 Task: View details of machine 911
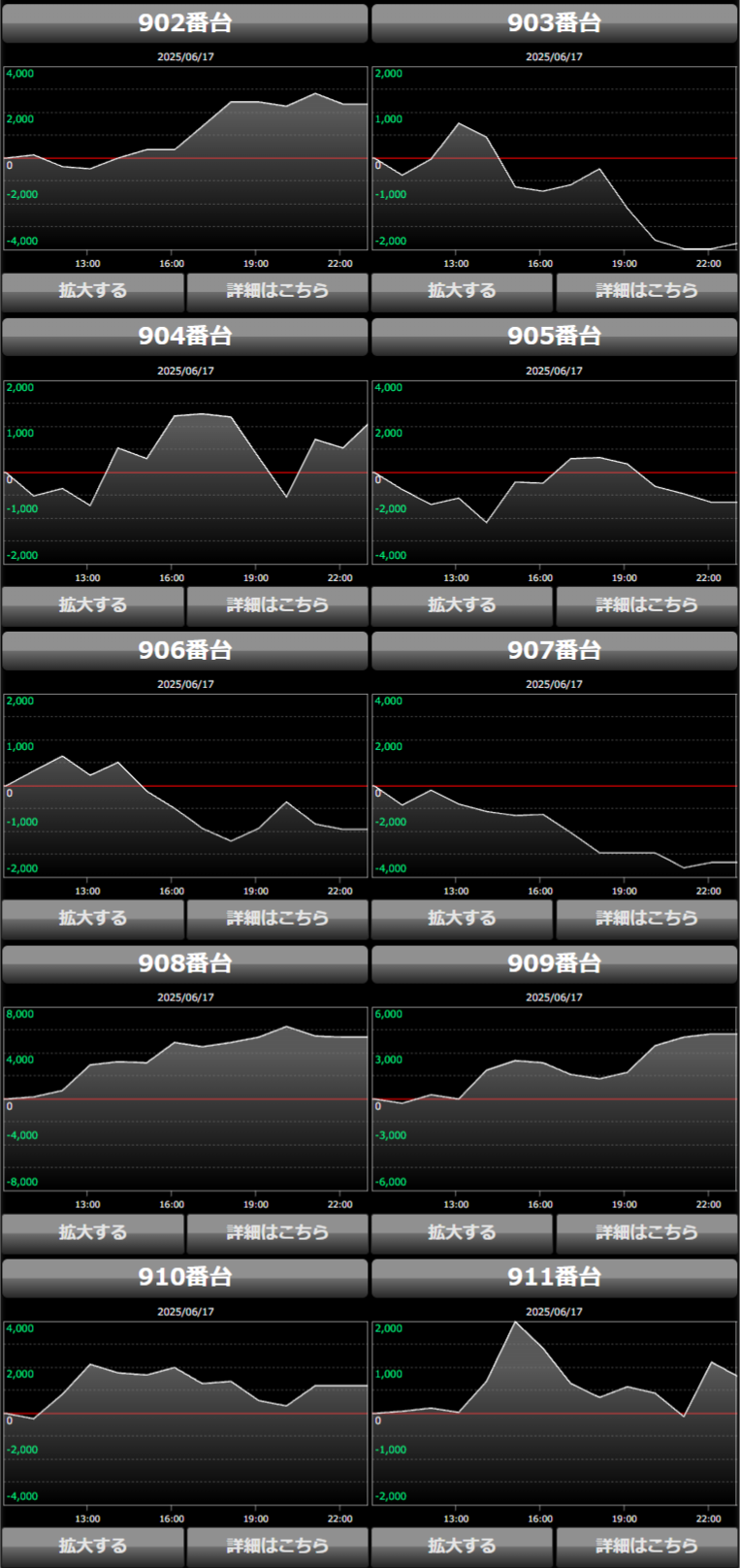click(647, 1546)
